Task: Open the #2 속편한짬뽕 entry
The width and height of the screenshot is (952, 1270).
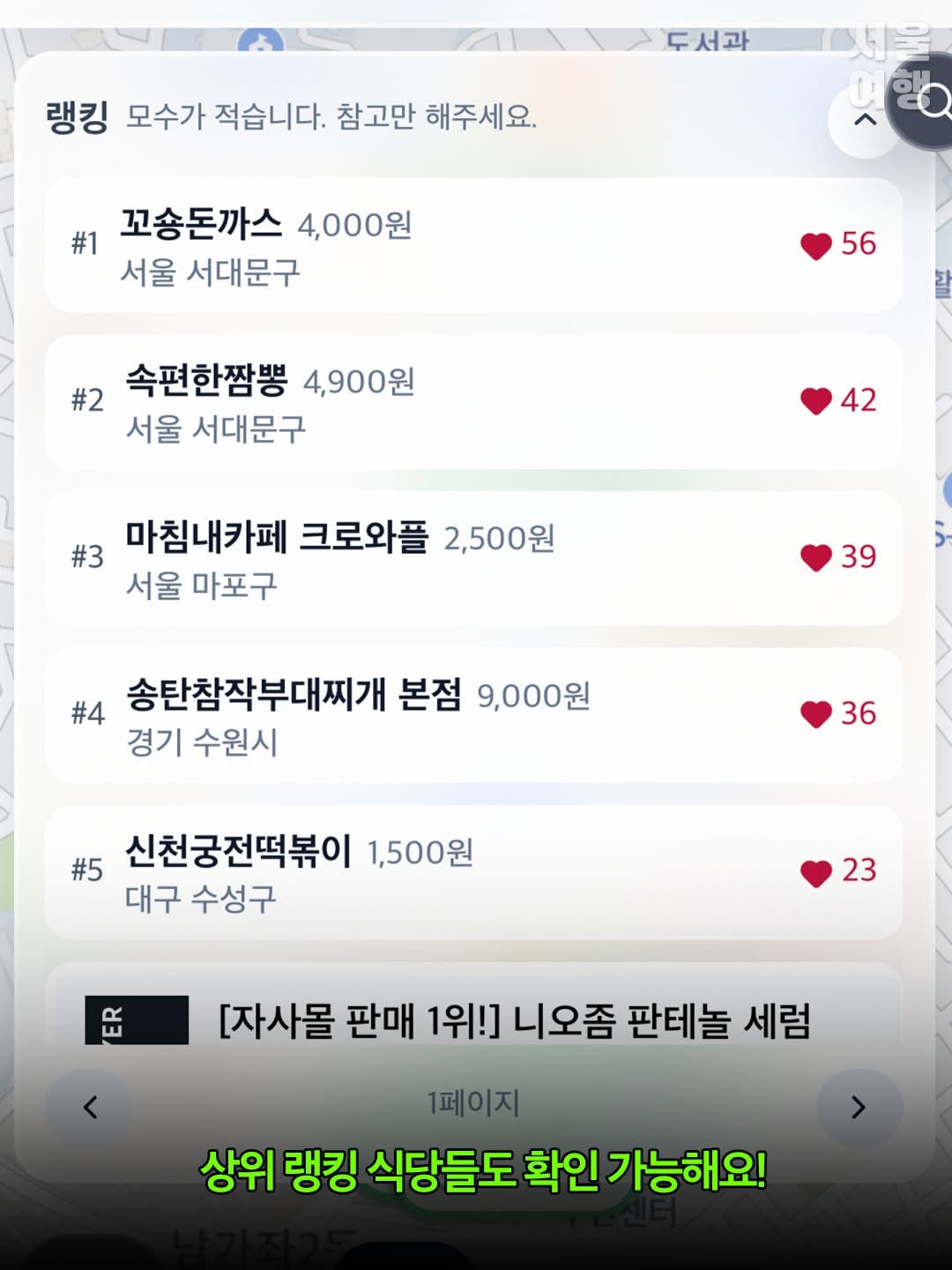Action: point(472,401)
